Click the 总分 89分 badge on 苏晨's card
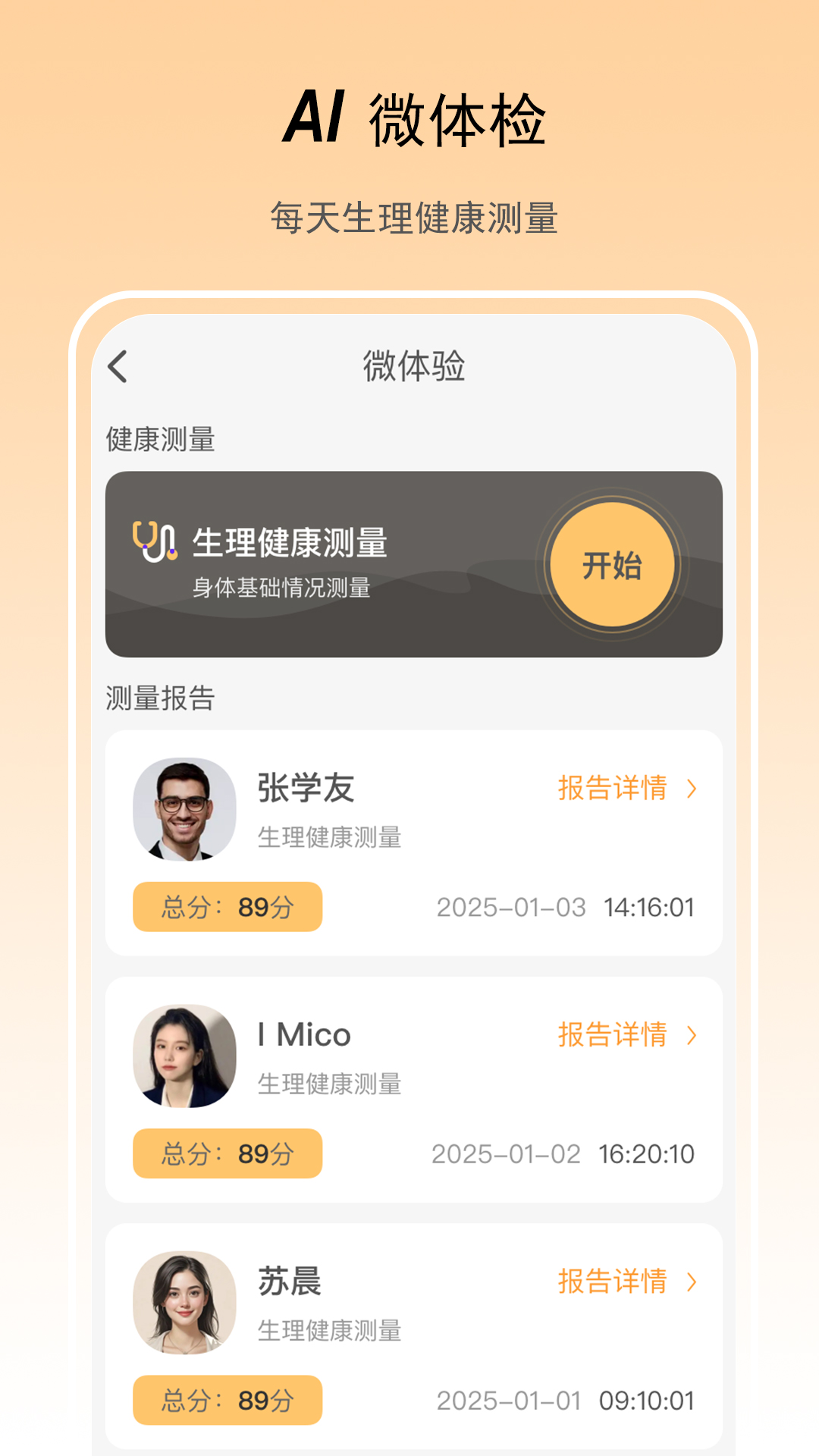Viewport: 819px width, 1456px height. coord(227,1399)
